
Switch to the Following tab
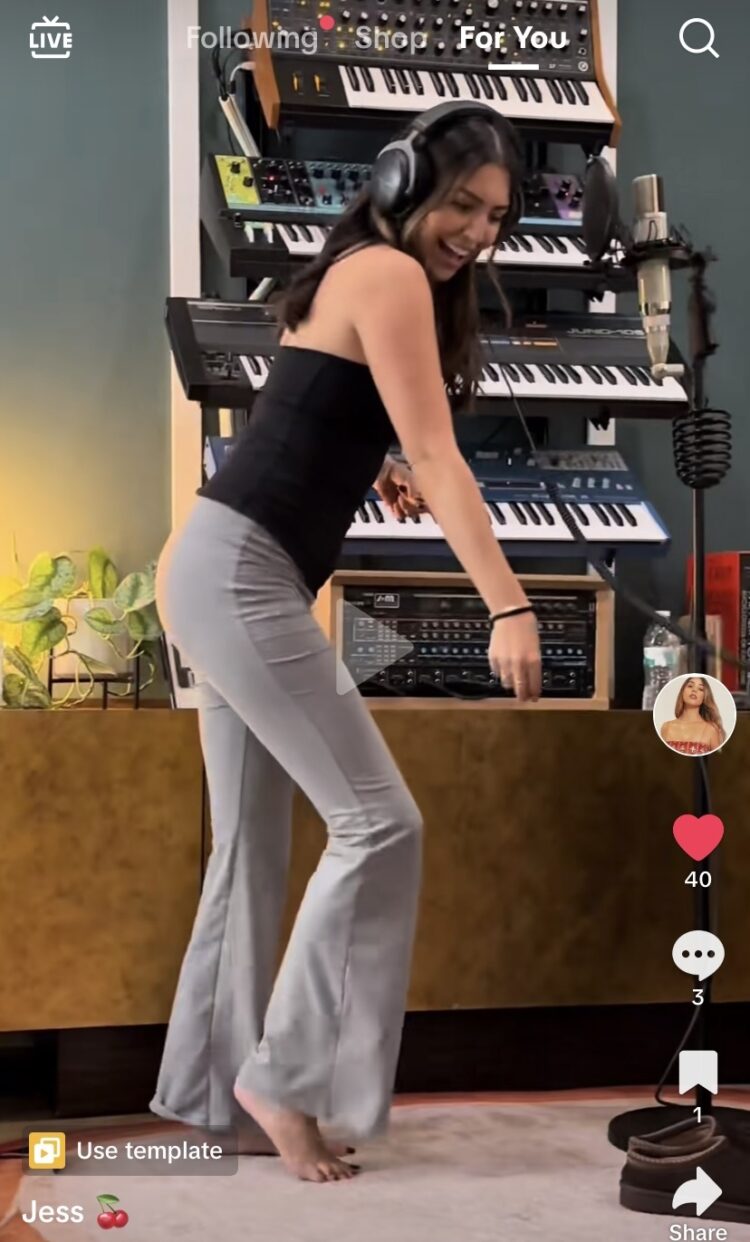252,39
